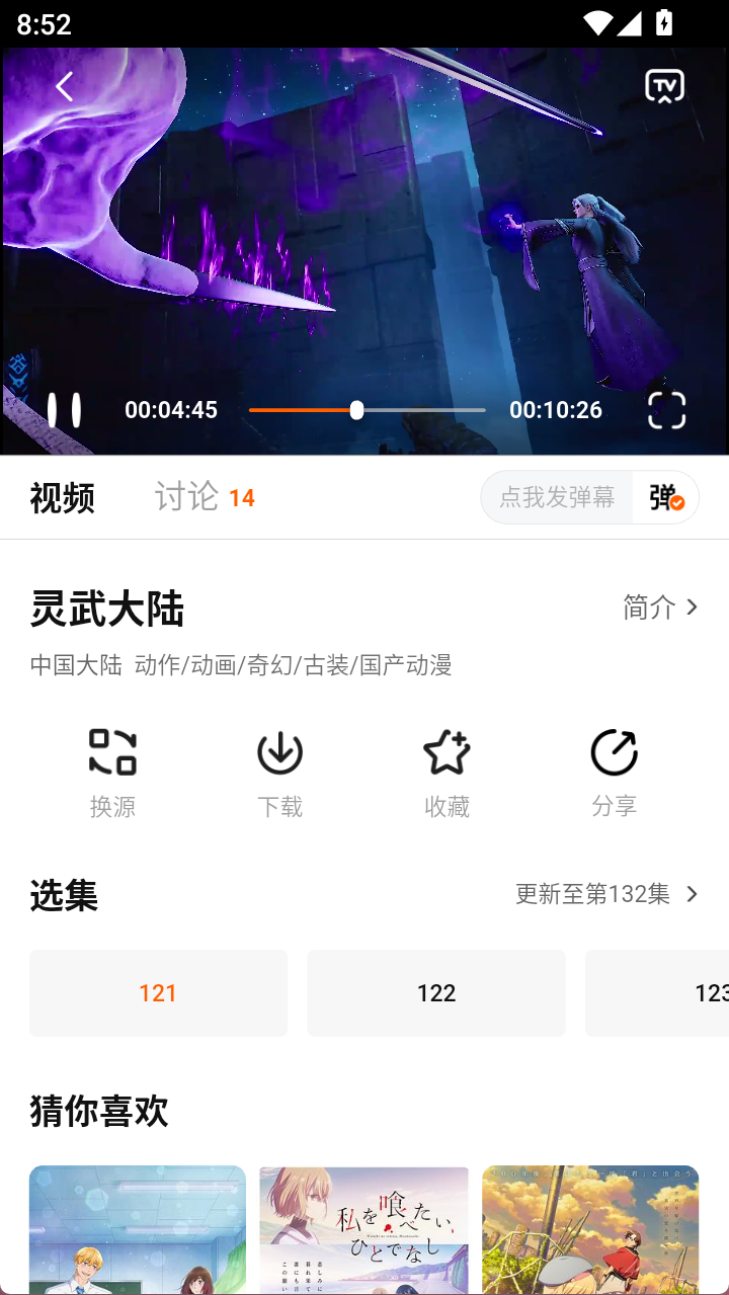Select episode 122
Image resolution: width=729 pixels, height=1295 pixels.
pos(436,992)
